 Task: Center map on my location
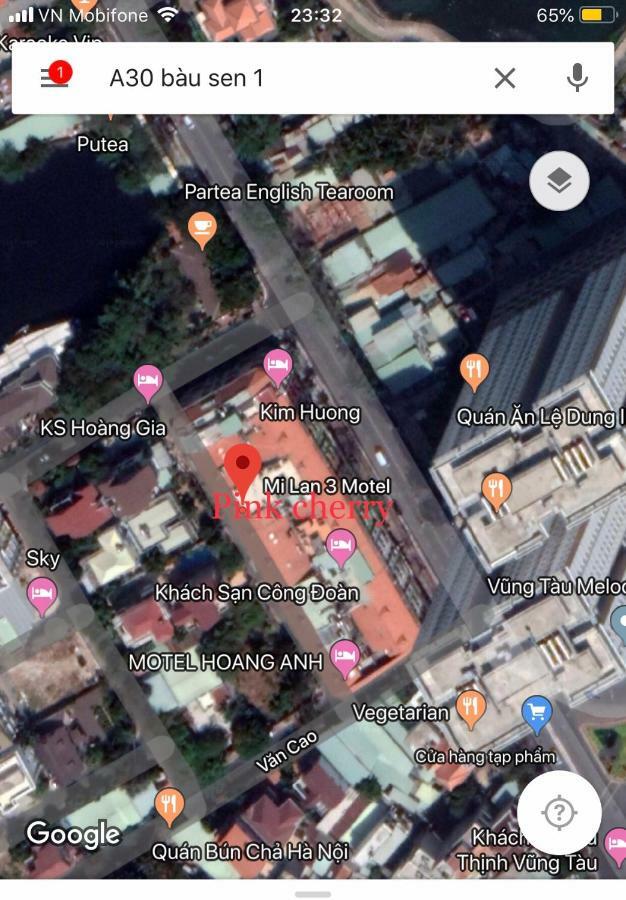(x=559, y=812)
